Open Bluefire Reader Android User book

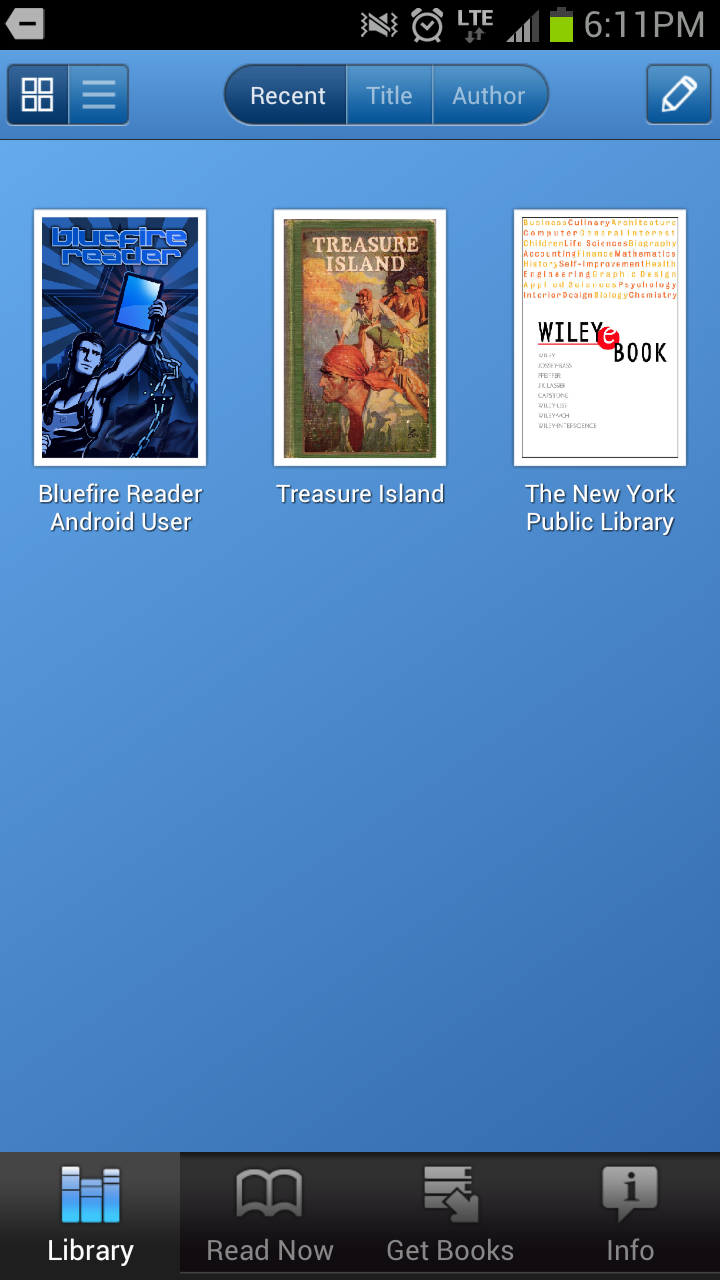point(120,338)
